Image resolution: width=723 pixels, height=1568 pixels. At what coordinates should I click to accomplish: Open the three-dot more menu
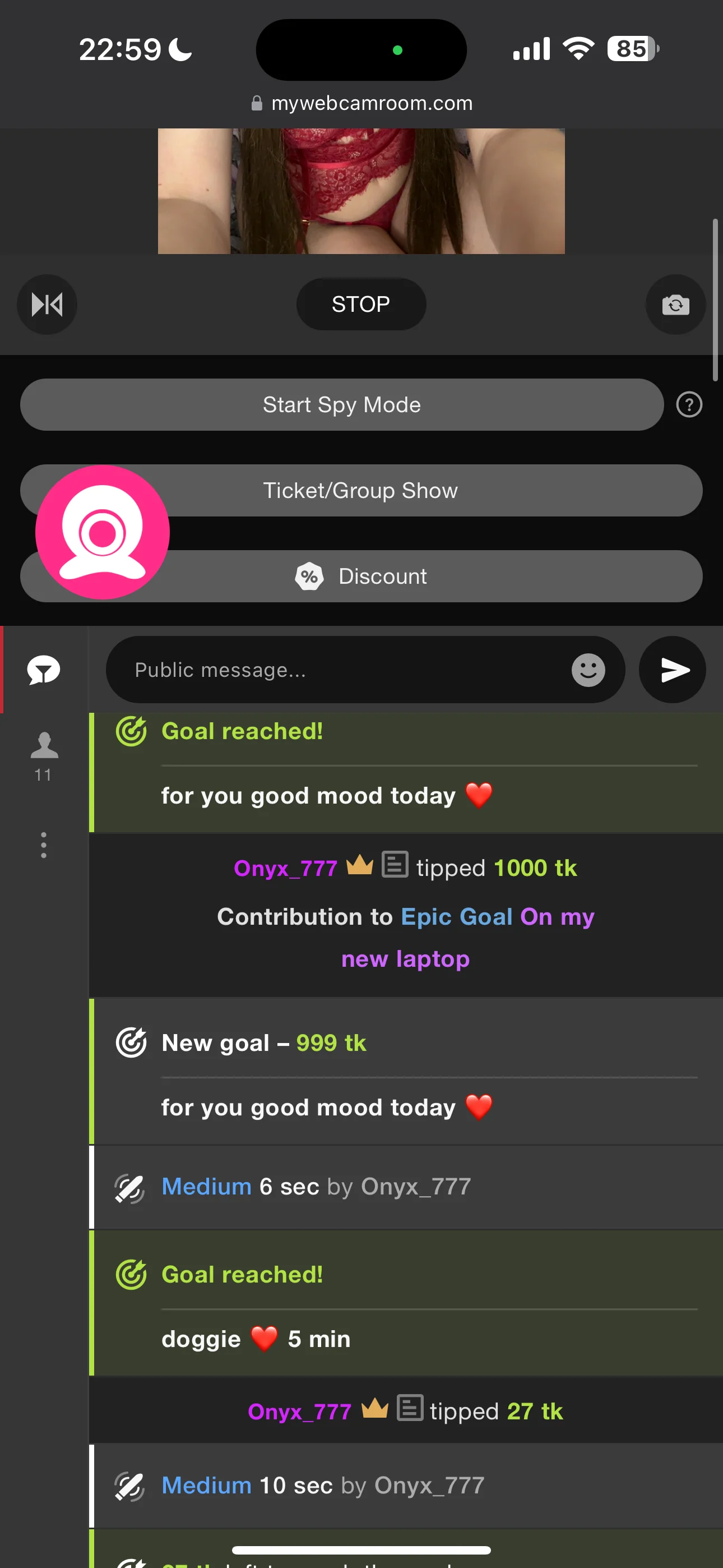point(44,845)
